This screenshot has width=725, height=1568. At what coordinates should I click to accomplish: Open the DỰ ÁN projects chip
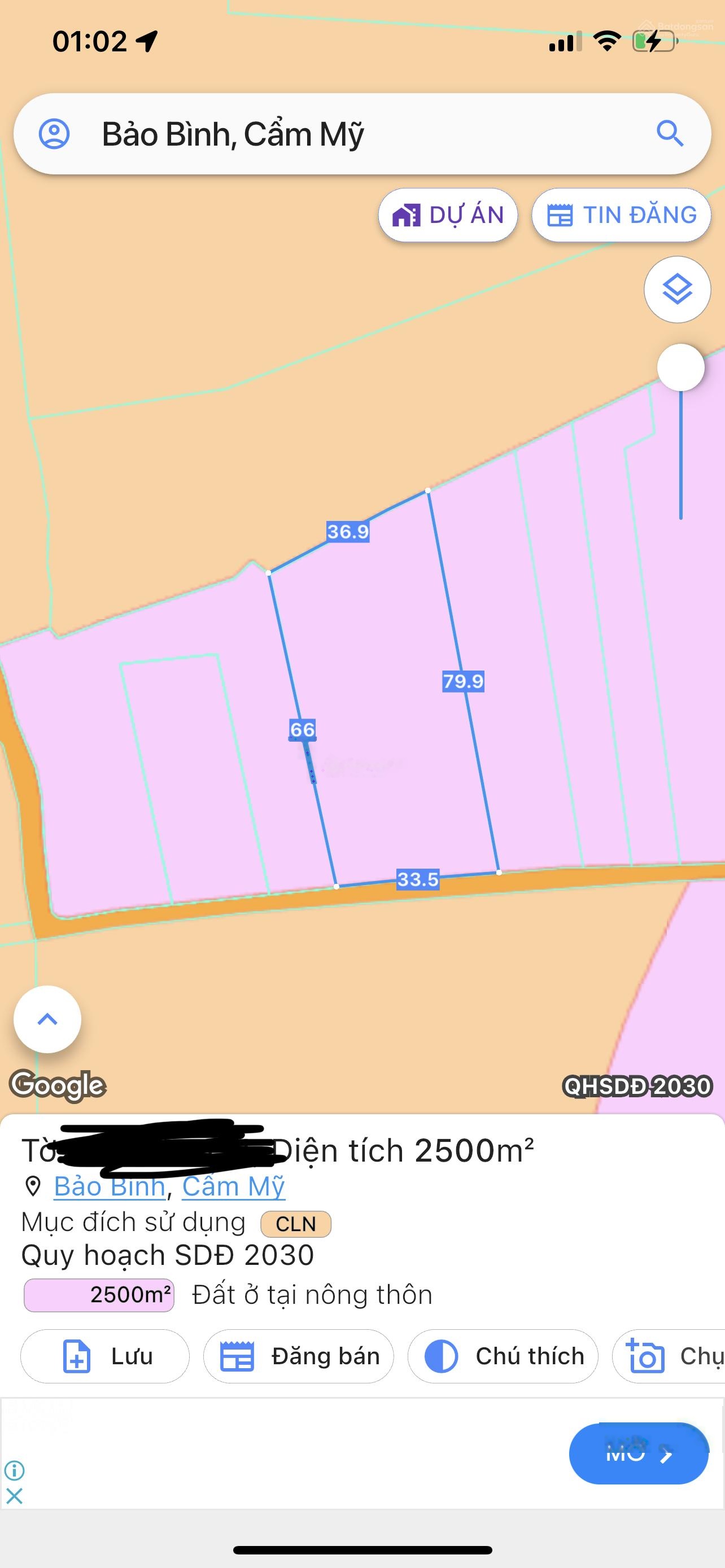pyautogui.click(x=448, y=216)
